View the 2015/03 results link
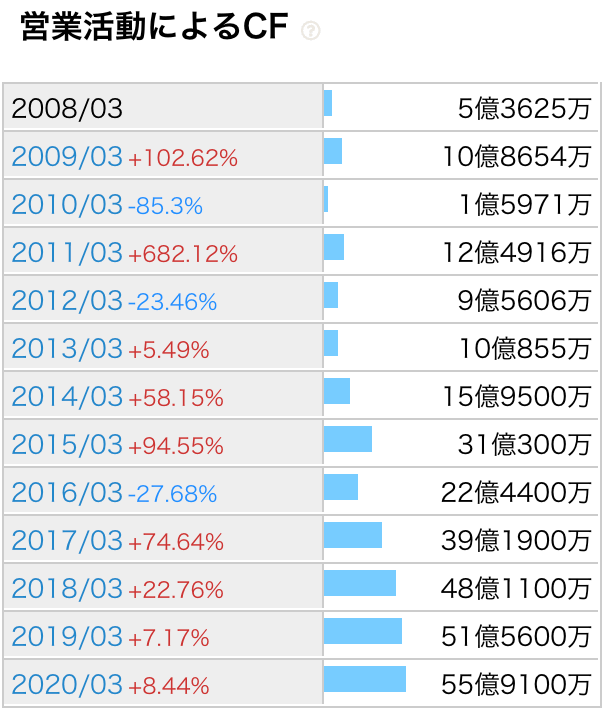The image size is (606, 716). point(66,445)
